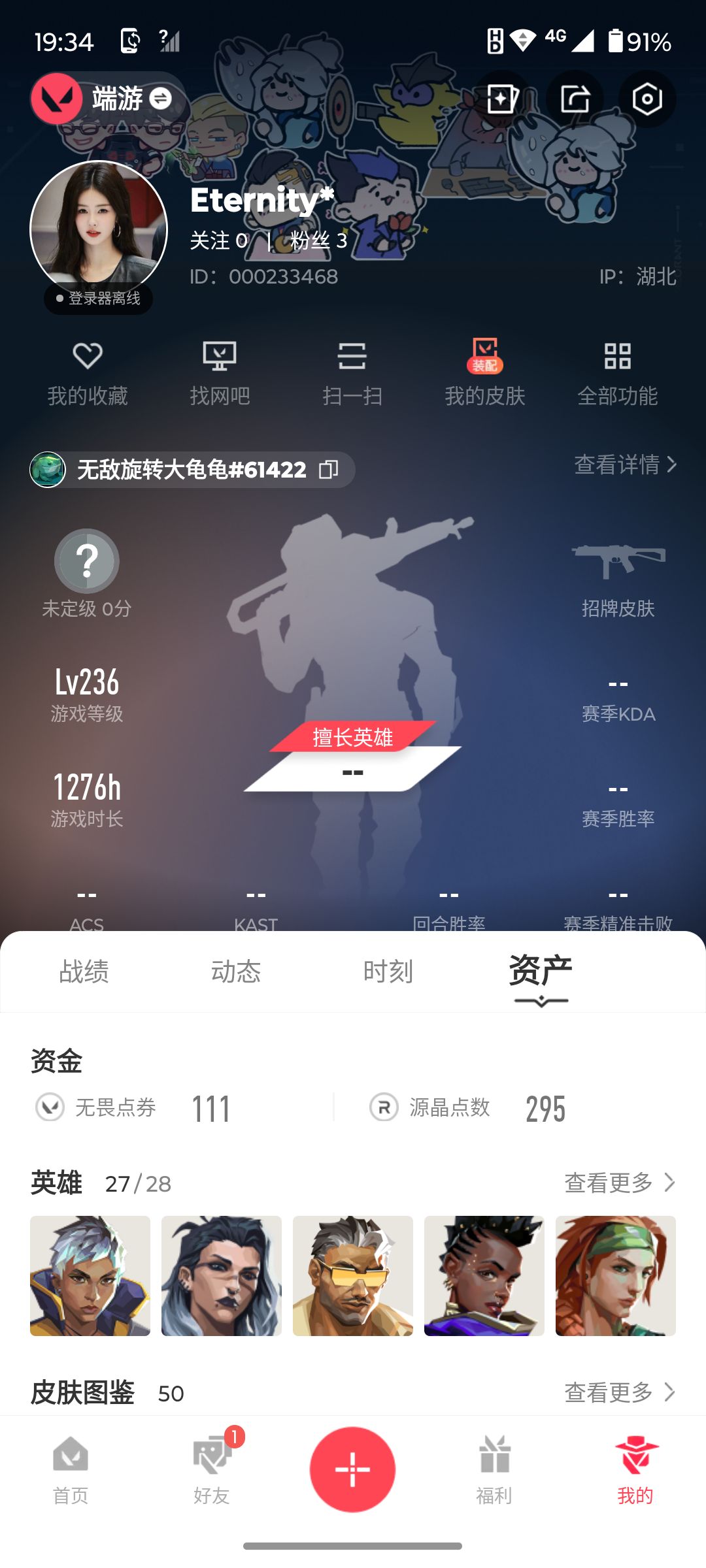Switch to the 动态 tab
This screenshot has height=1568, width=706.
pyautogui.click(x=236, y=972)
